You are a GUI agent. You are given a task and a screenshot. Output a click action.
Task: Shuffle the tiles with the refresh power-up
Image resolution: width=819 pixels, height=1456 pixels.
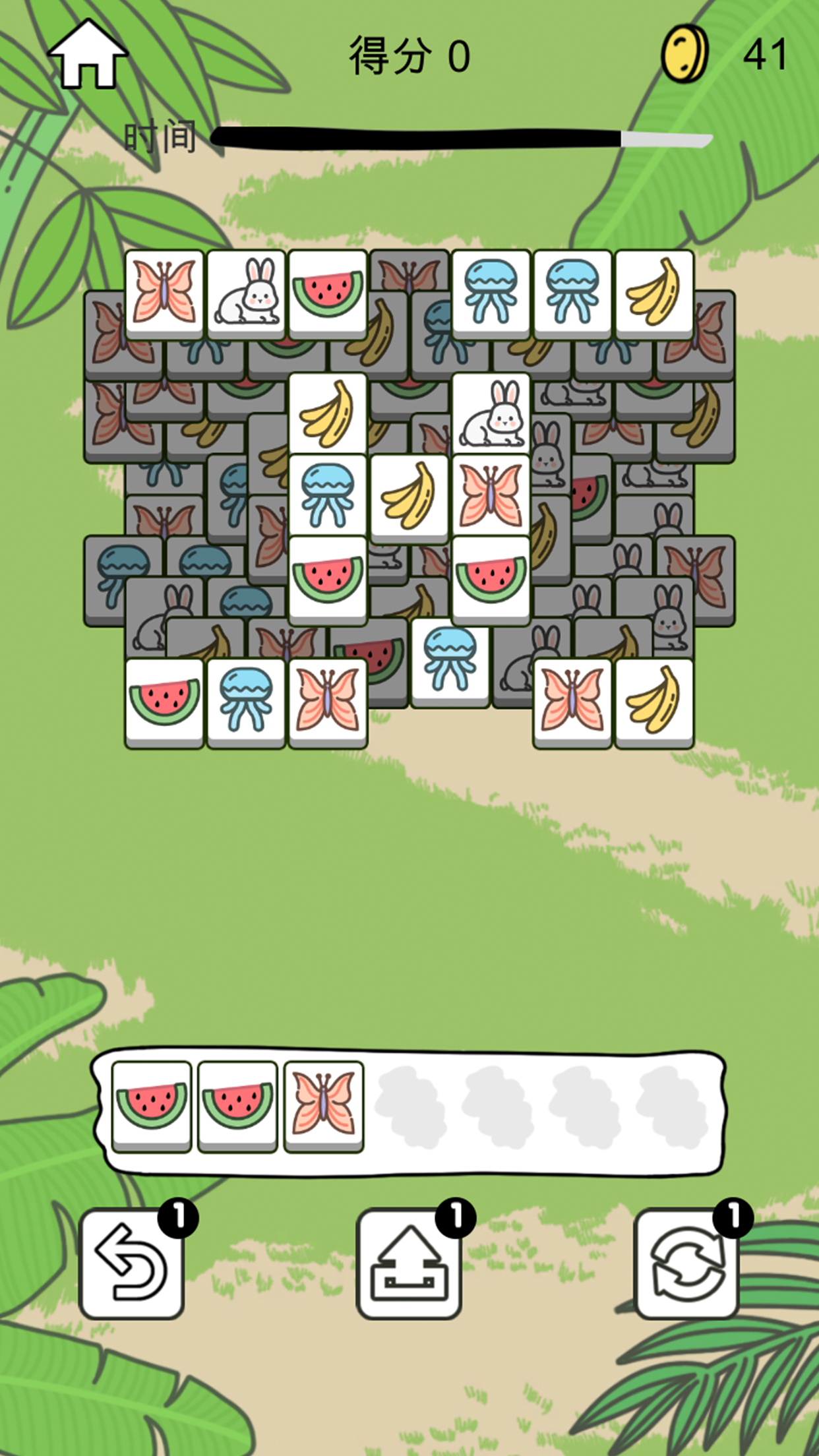pos(686,1263)
